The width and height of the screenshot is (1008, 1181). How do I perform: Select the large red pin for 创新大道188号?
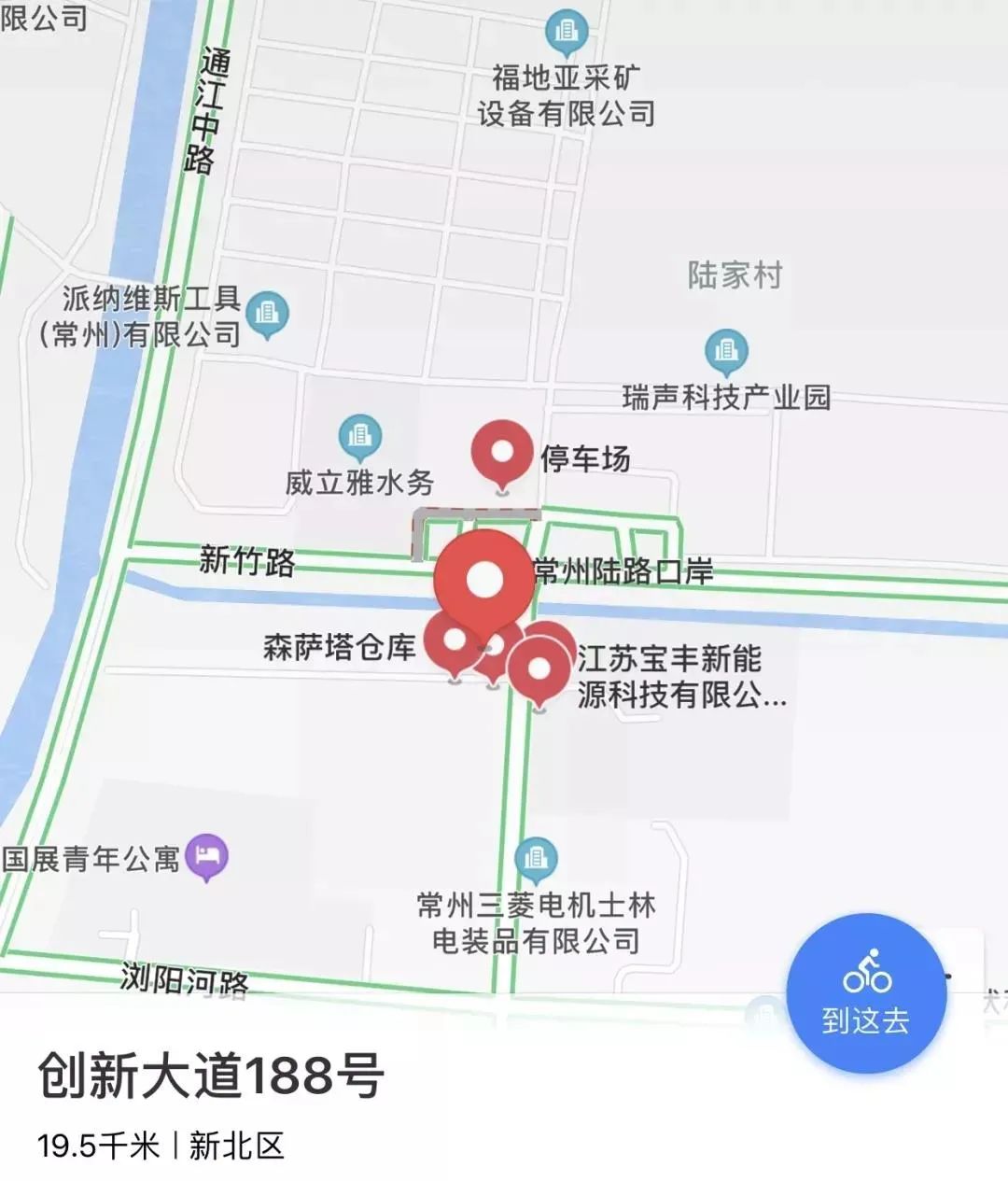[x=484, y=580]
